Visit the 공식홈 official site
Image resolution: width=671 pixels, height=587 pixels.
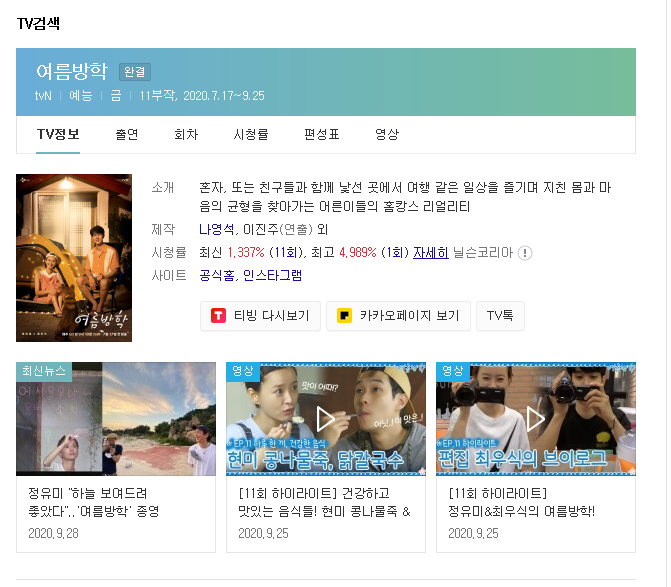point(217,275)
